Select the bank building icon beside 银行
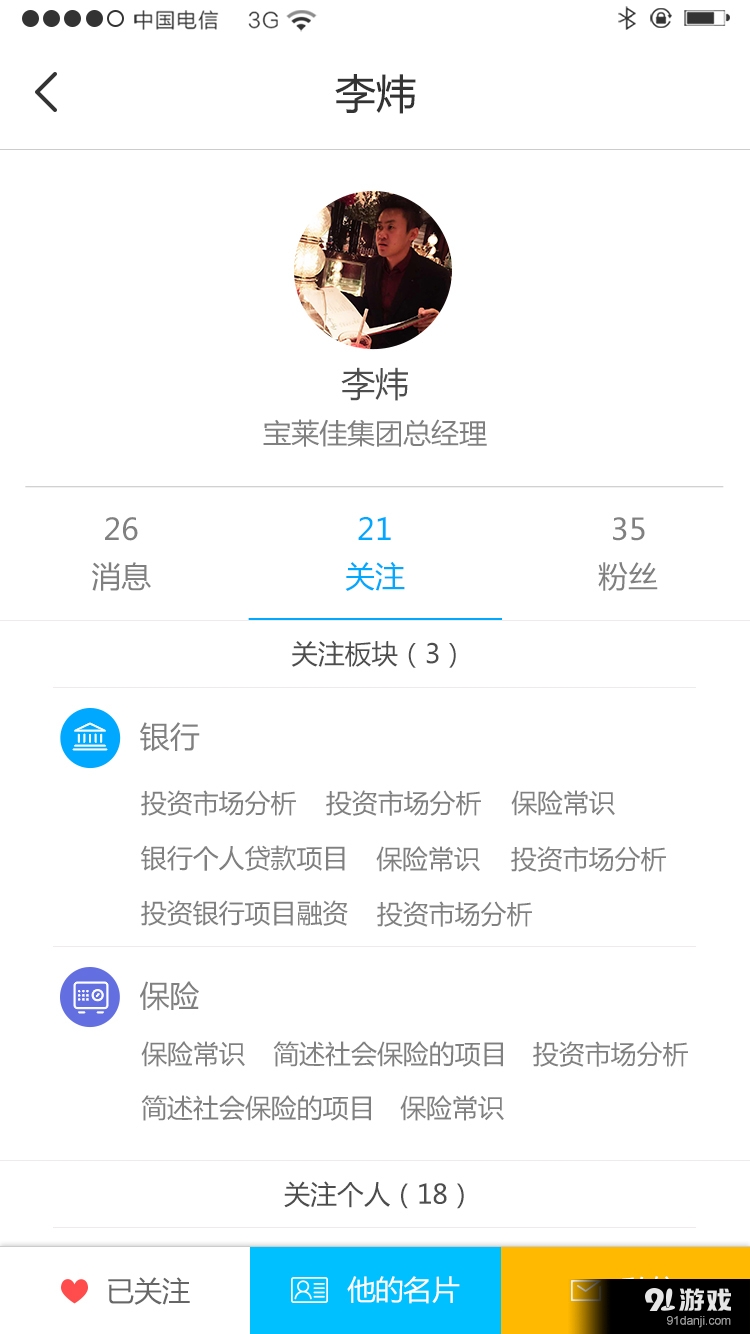Screen dimensions: 750x1334 point(89,737)
